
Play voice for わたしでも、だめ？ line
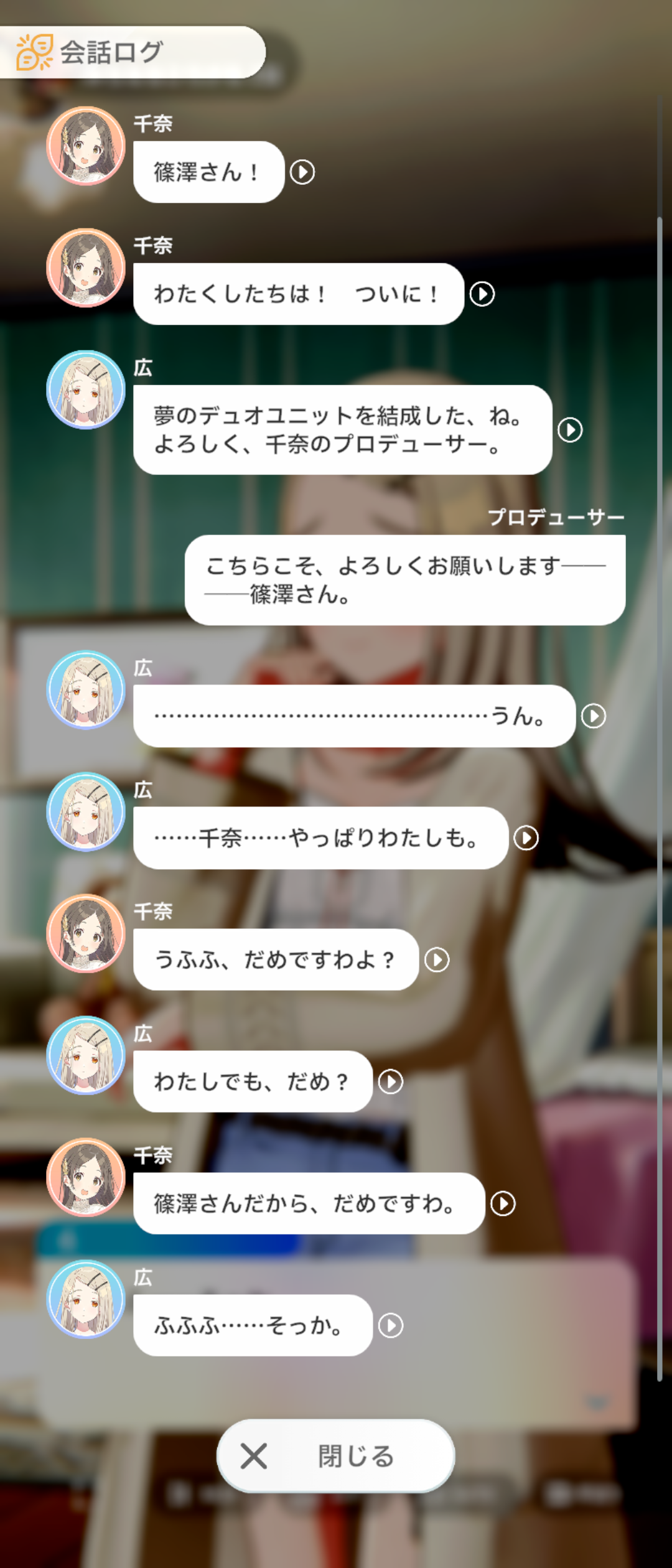click(391, 1081)
